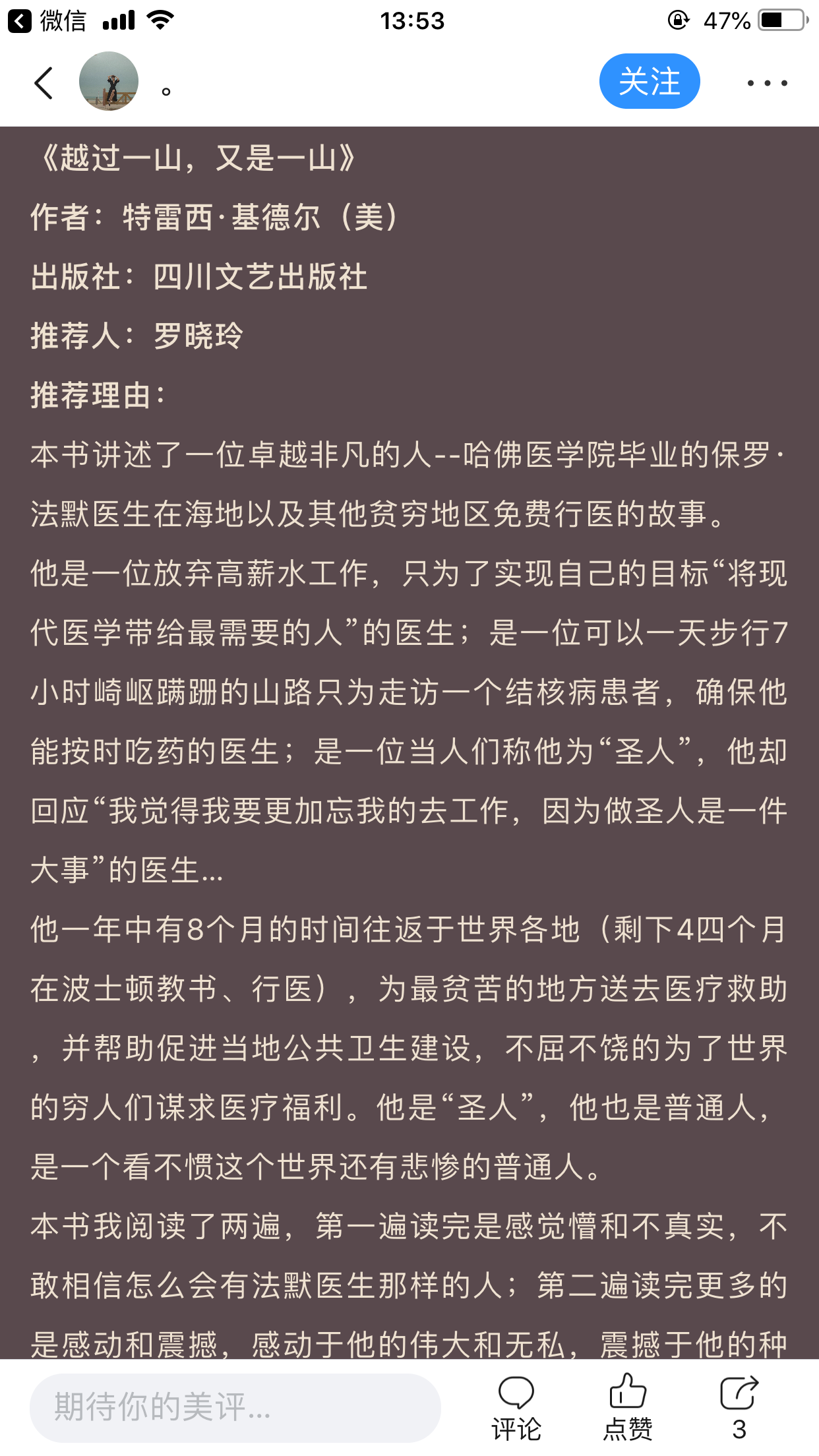819x1456 pixels.
Task: Tap the 期待你的美评 comment field
Action: click(x=235, y=1408)
